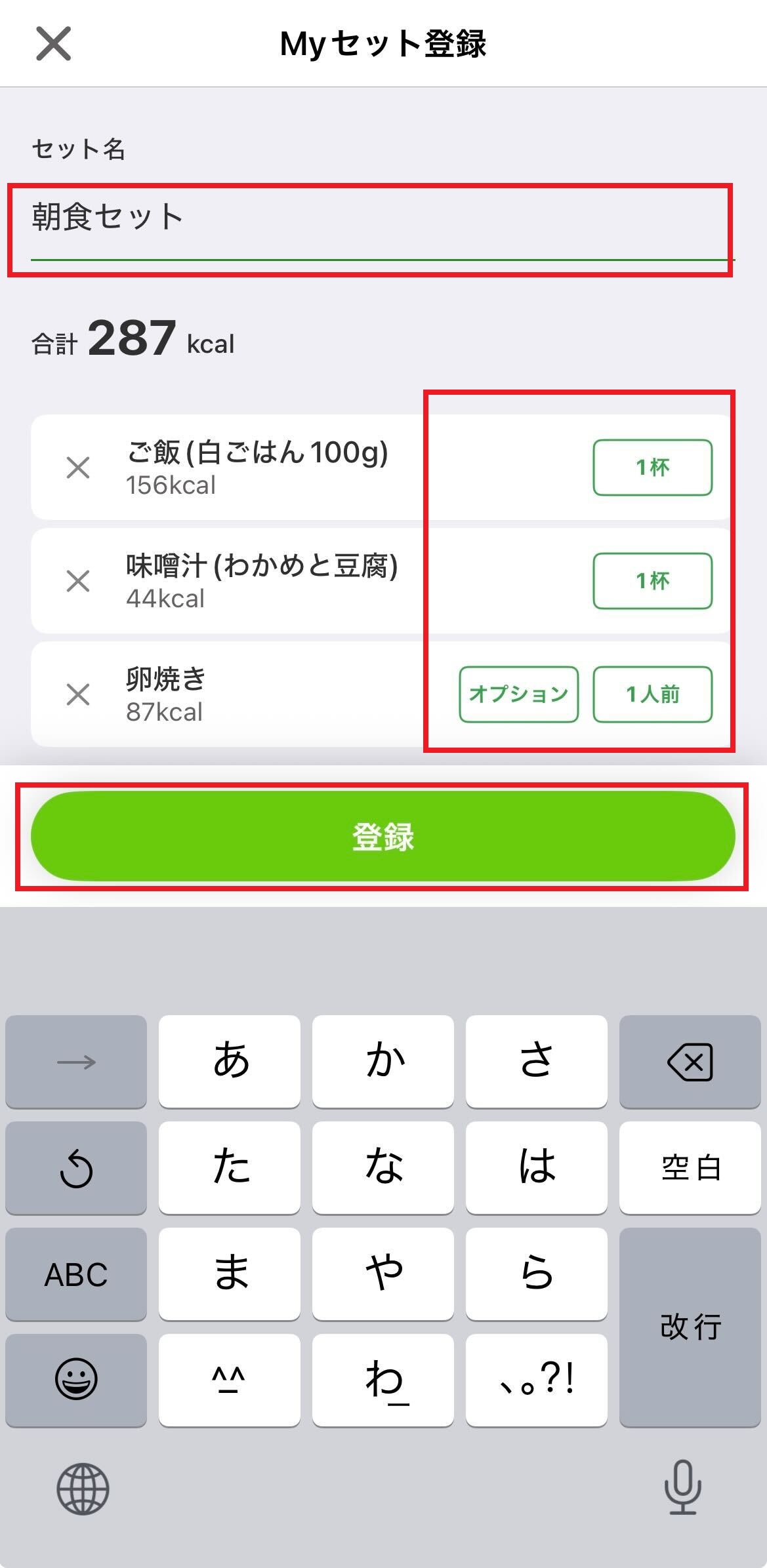Tap the right-arrow key on keyboard
The image size is (767, 1568).
(75, 1060)
